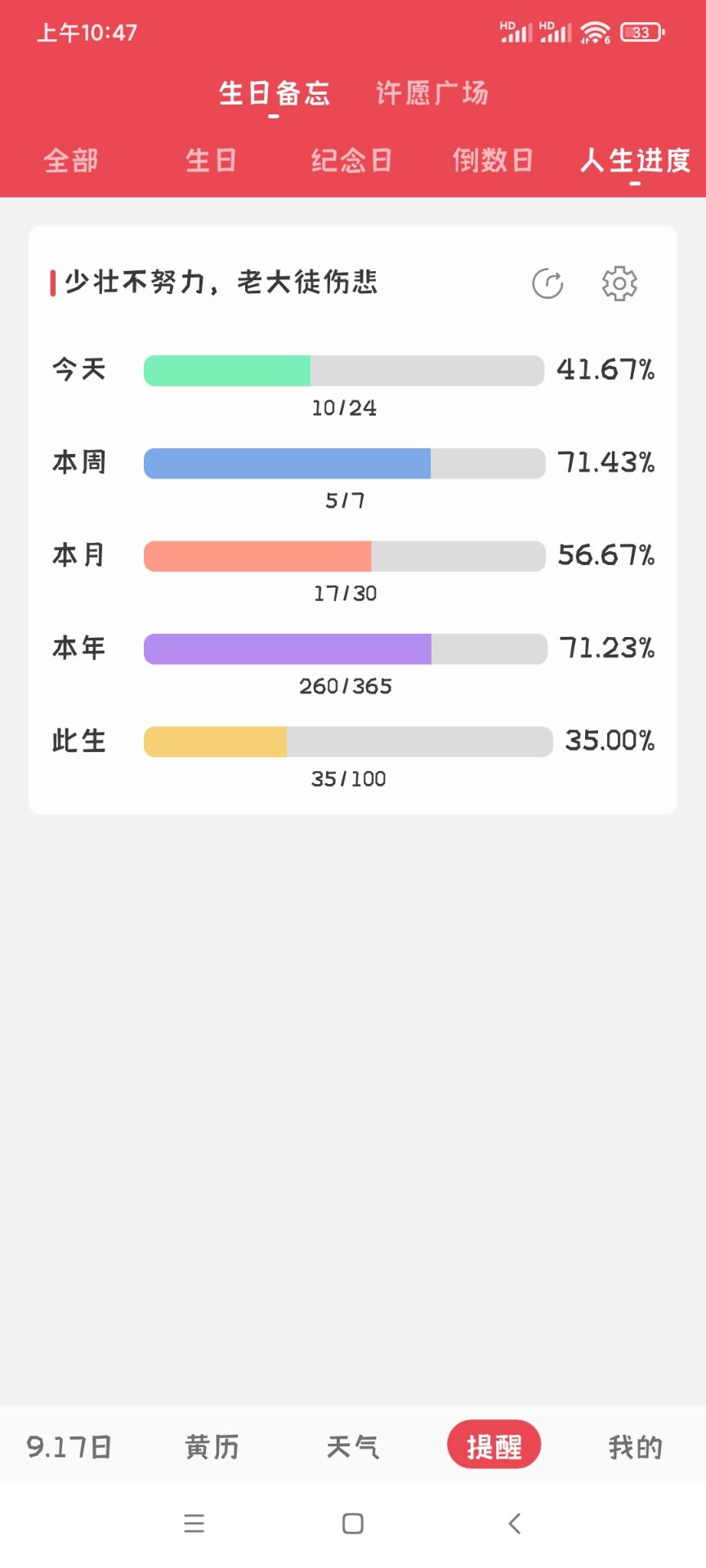
Task: Open the 我的 profile tab
Action: pos(636,1447)
